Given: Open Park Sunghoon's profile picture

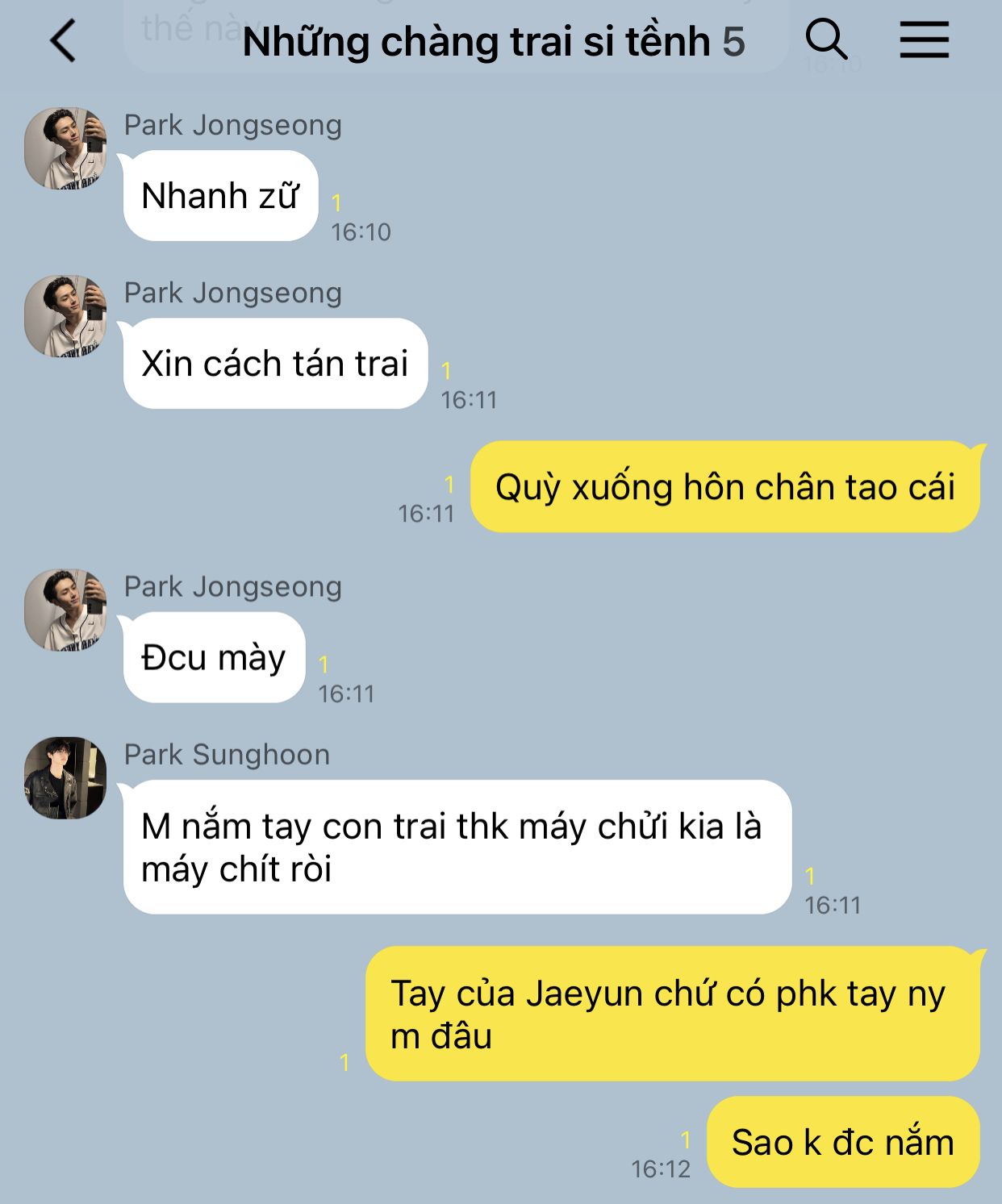Looking at the screenshot, I should click(65, 778).
